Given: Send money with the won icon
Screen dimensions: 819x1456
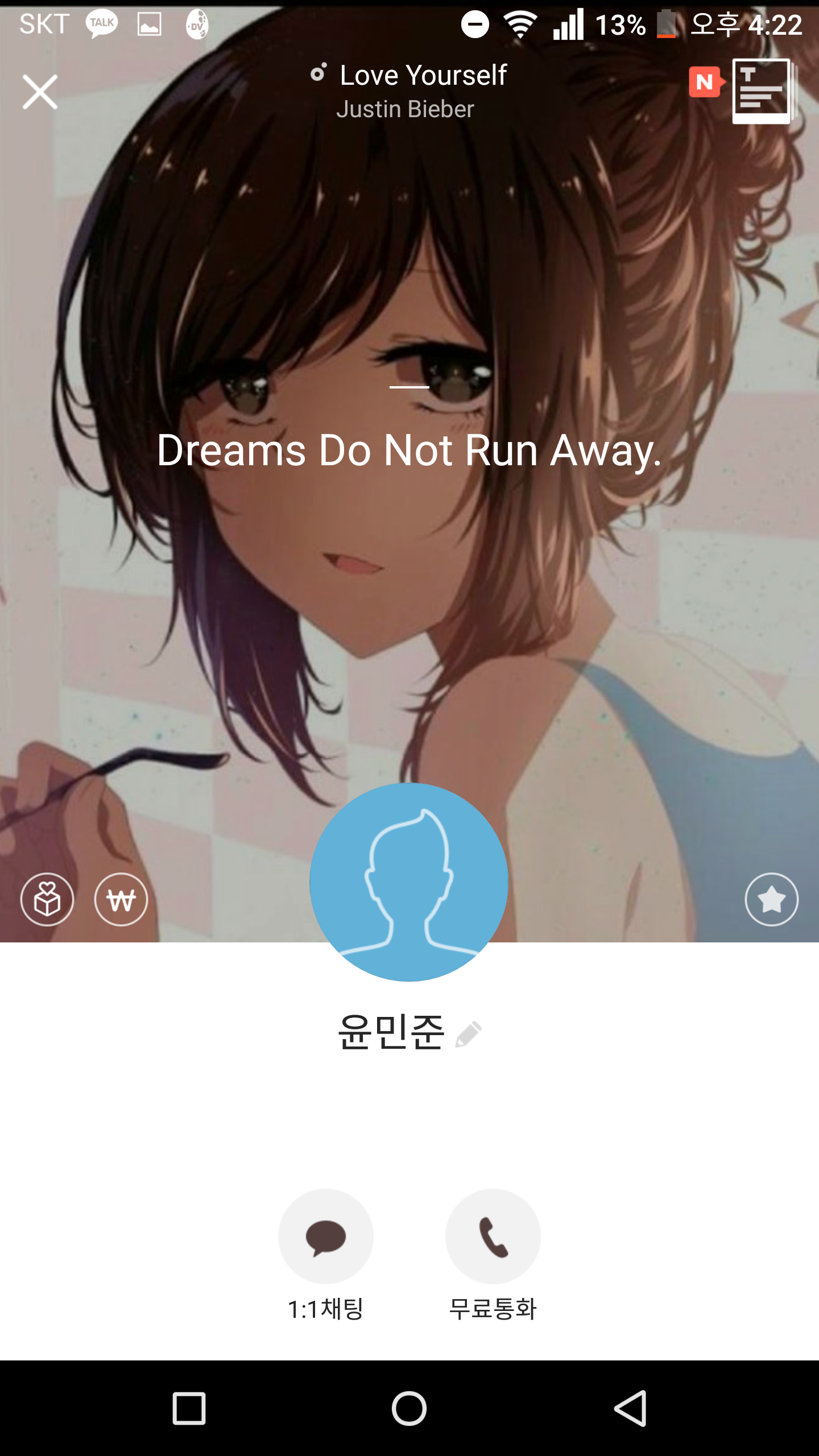Looking at the screenshot, I should pyautogui.click(x=121, y=899).
